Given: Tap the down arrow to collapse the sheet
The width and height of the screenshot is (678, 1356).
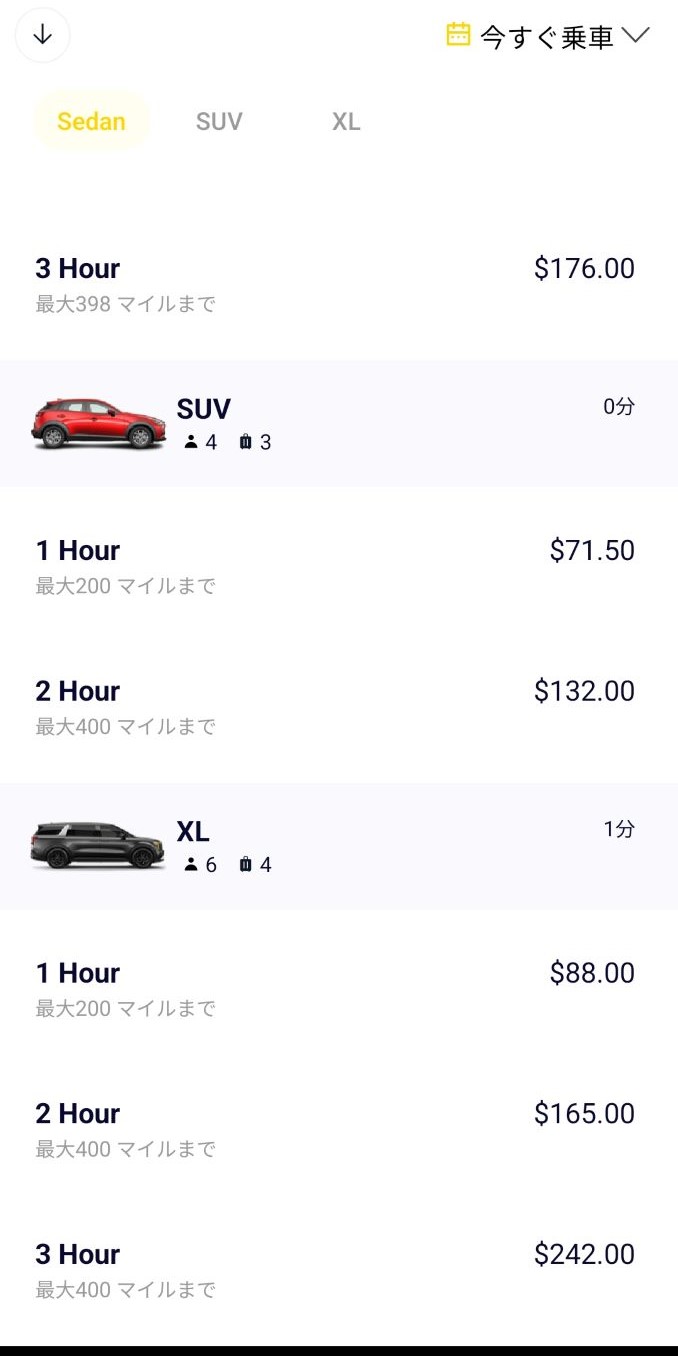Looking at the screenshot, I should pos(42,35).
